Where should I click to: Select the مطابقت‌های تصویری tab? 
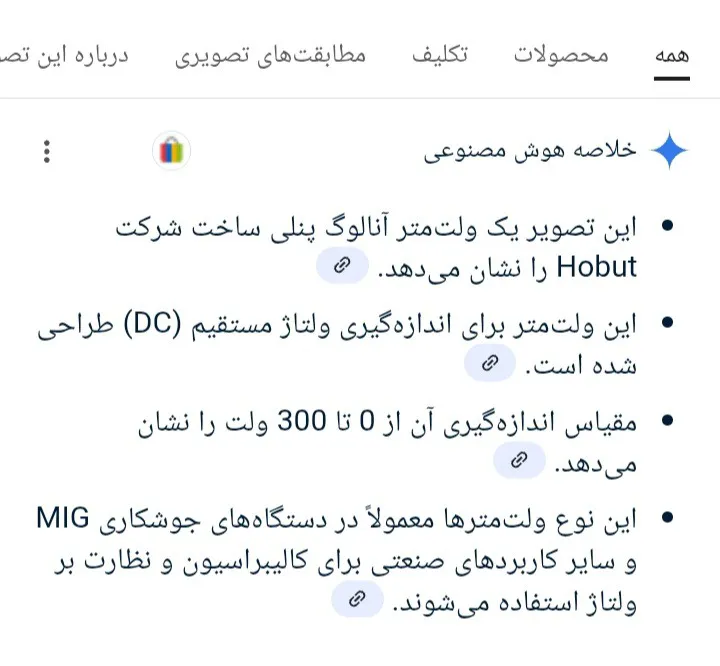[x=271, y=55]
